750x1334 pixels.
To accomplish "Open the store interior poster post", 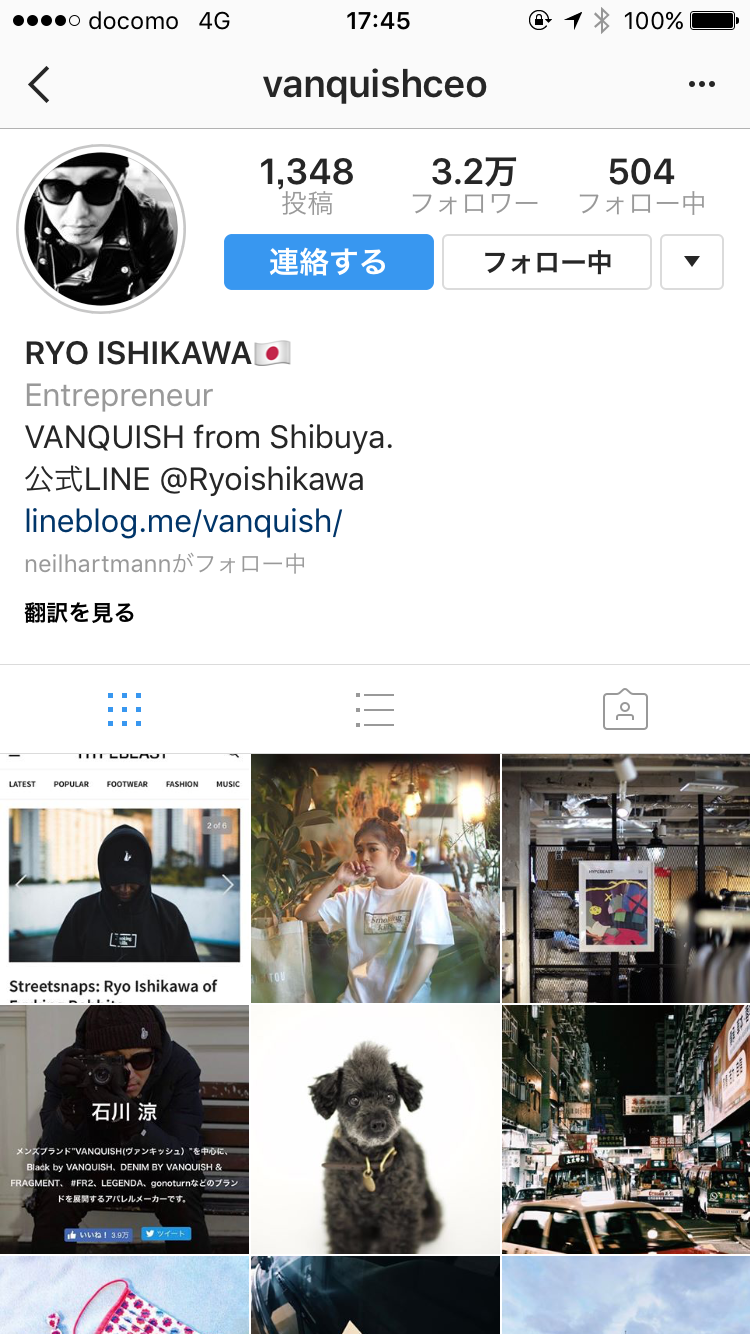I will click(x=625, y=878).
